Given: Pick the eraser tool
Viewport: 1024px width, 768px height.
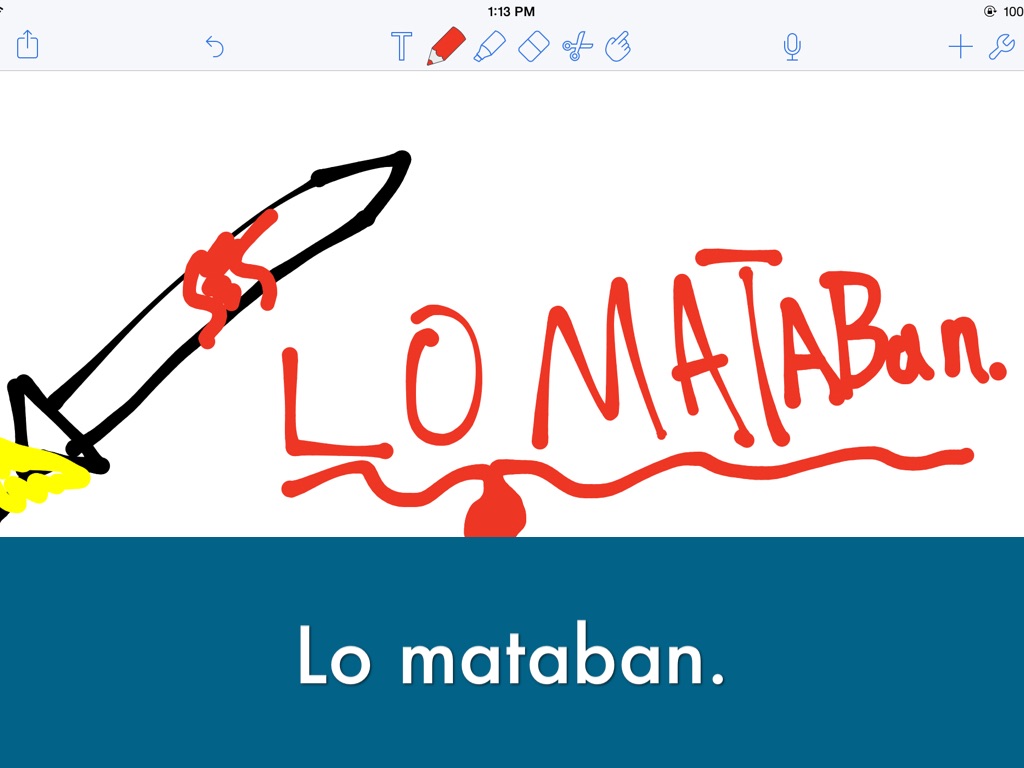Looking at the screenshot, I should pyautogui.click(x=533, y=47).
